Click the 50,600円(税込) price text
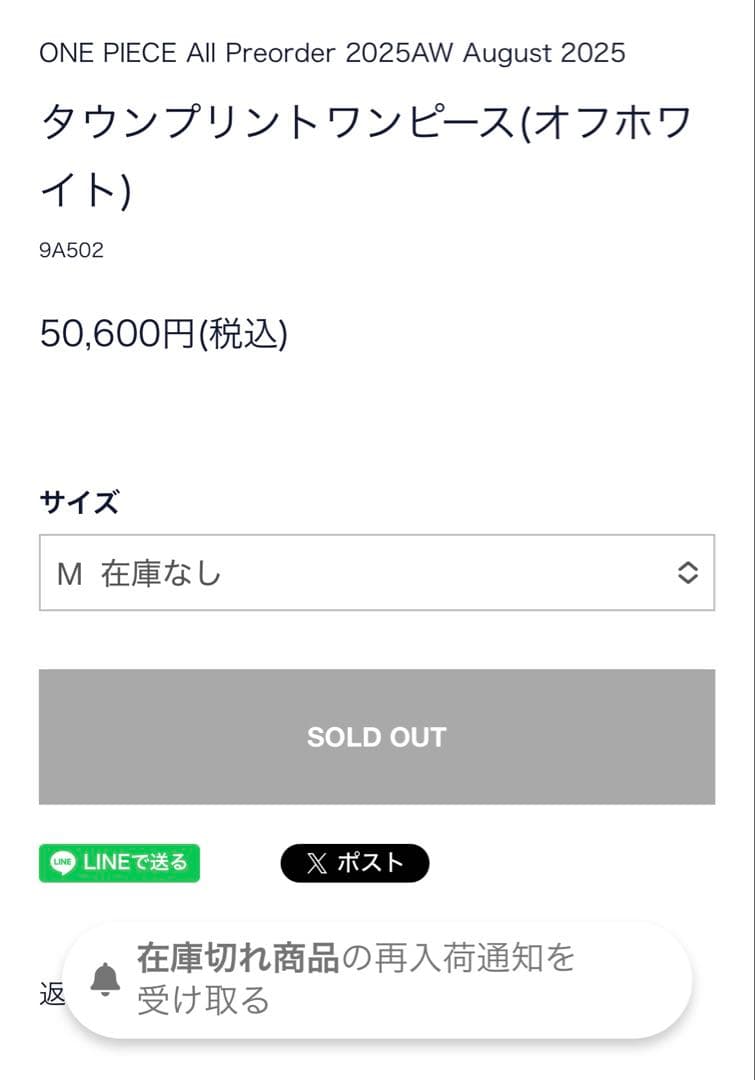 [163, 332]
